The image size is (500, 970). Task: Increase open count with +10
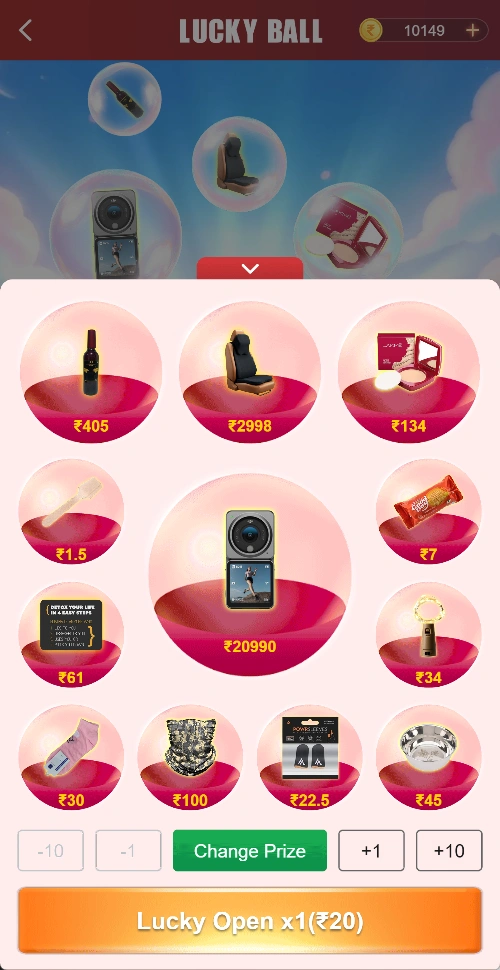click(x=449, y=851)
